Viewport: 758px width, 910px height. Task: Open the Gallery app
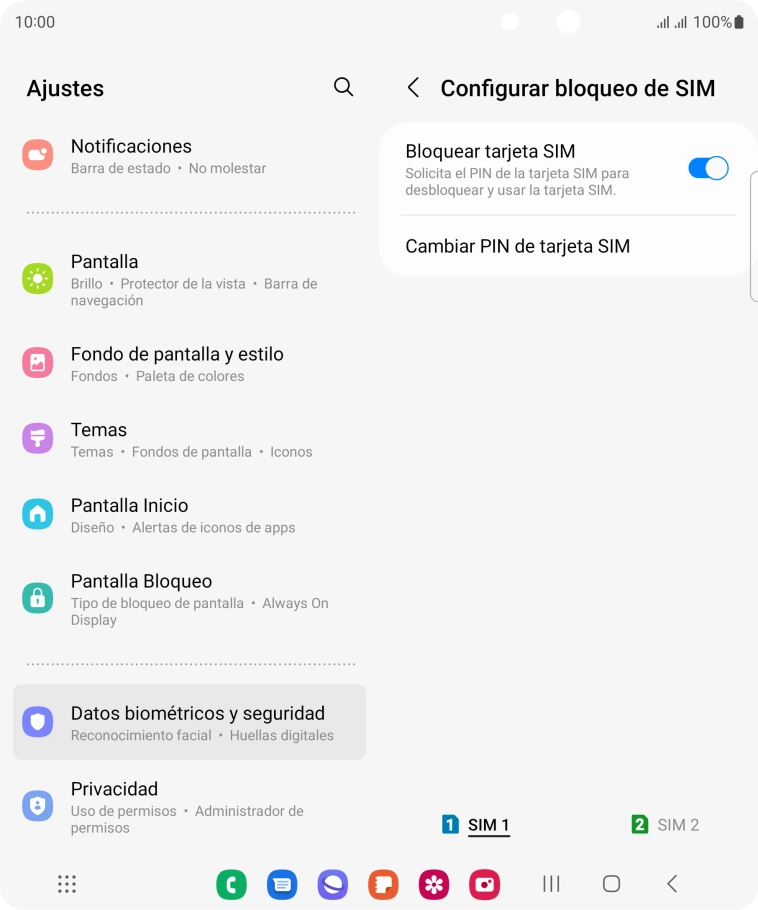(434, 885)
